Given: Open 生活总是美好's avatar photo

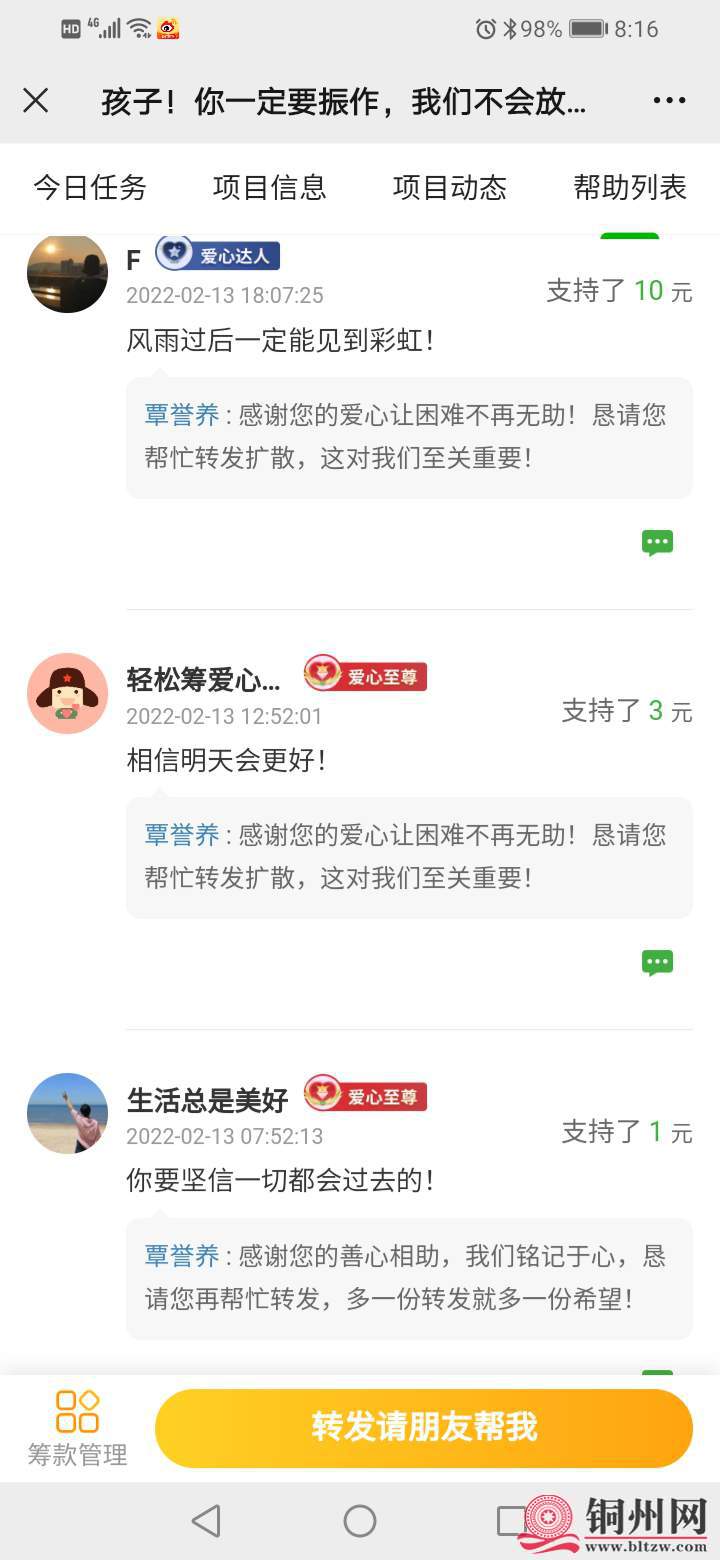Looking at the screenshot, I should tap(67, 1113).
